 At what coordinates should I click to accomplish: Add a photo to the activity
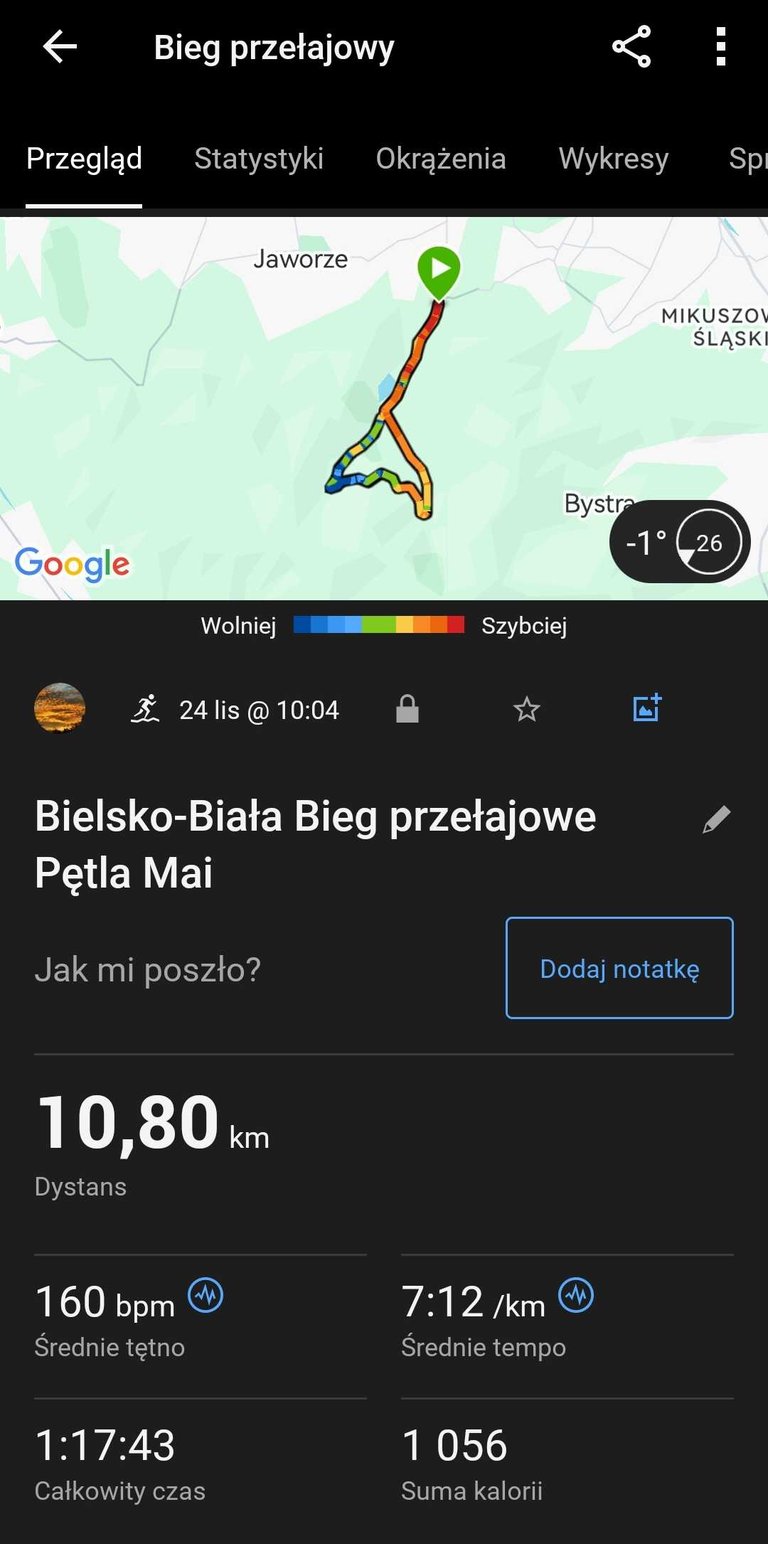[647, 708]
